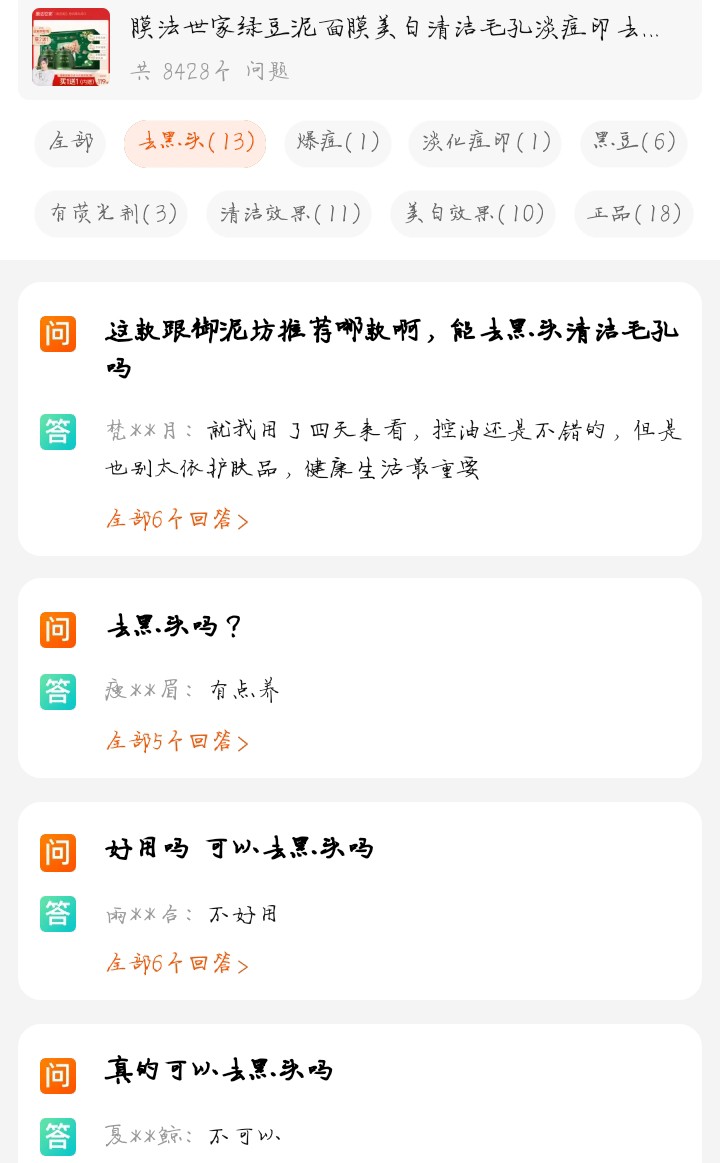
Task: Open the product title link at top
Action: (x=400, y=29)
